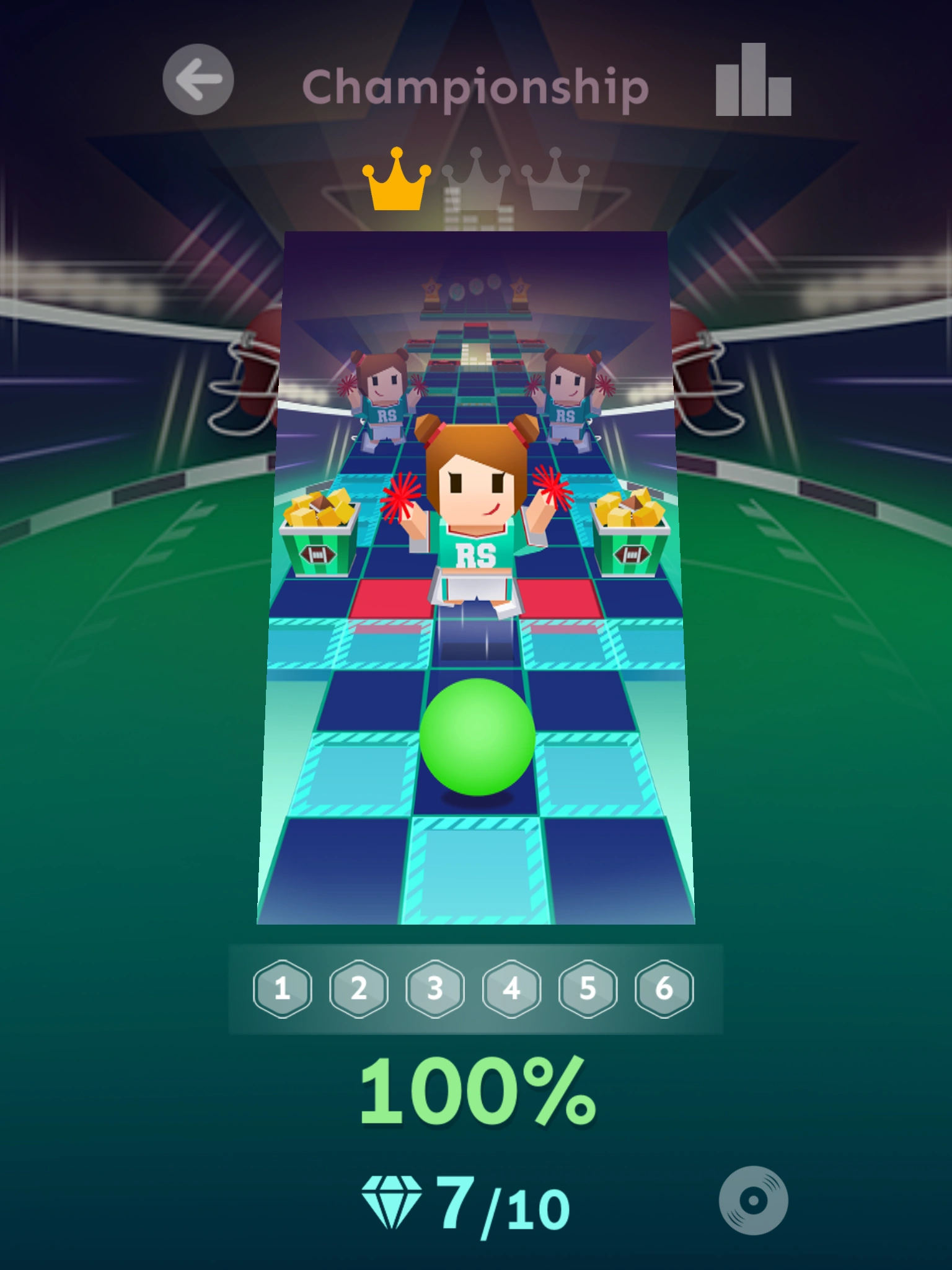Select checkpoint 6
Screen dimensions: 952x1270
coord(664,988)
